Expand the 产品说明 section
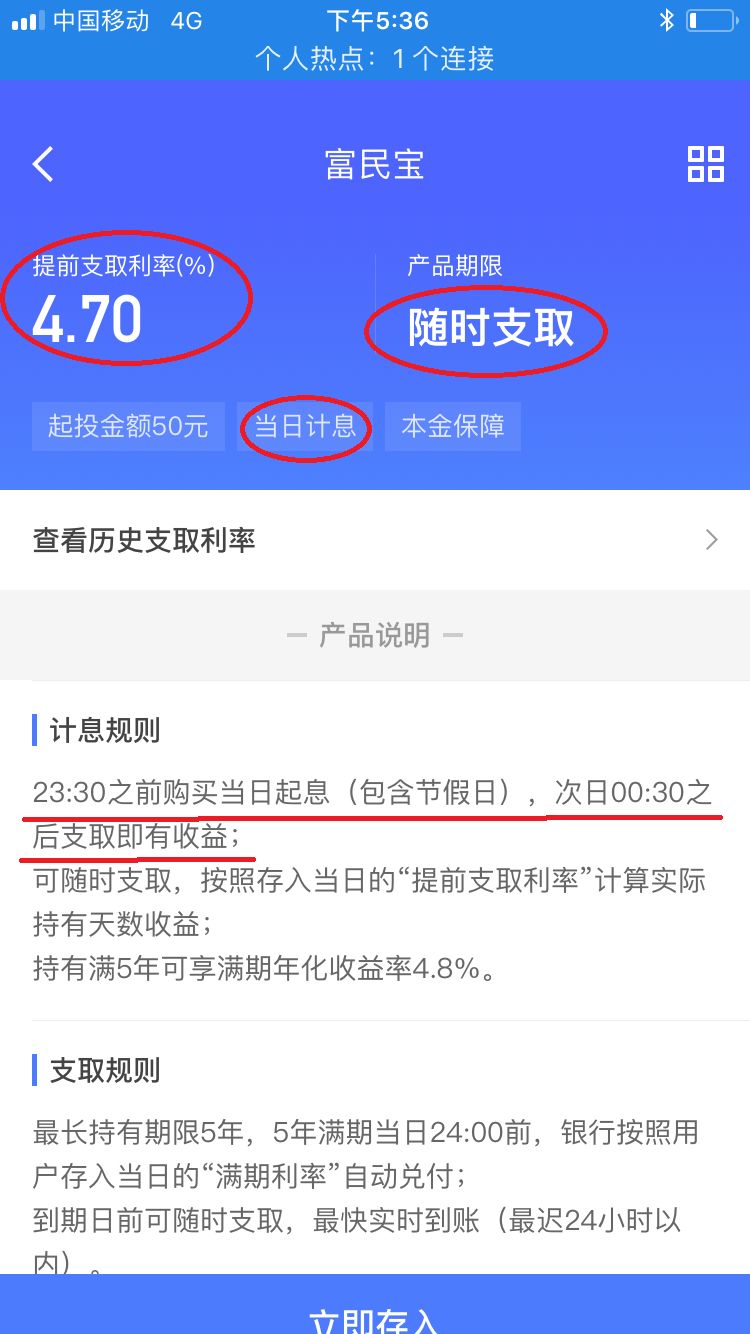This screenshot has width=750, height=1334. (x=375, y=634)
